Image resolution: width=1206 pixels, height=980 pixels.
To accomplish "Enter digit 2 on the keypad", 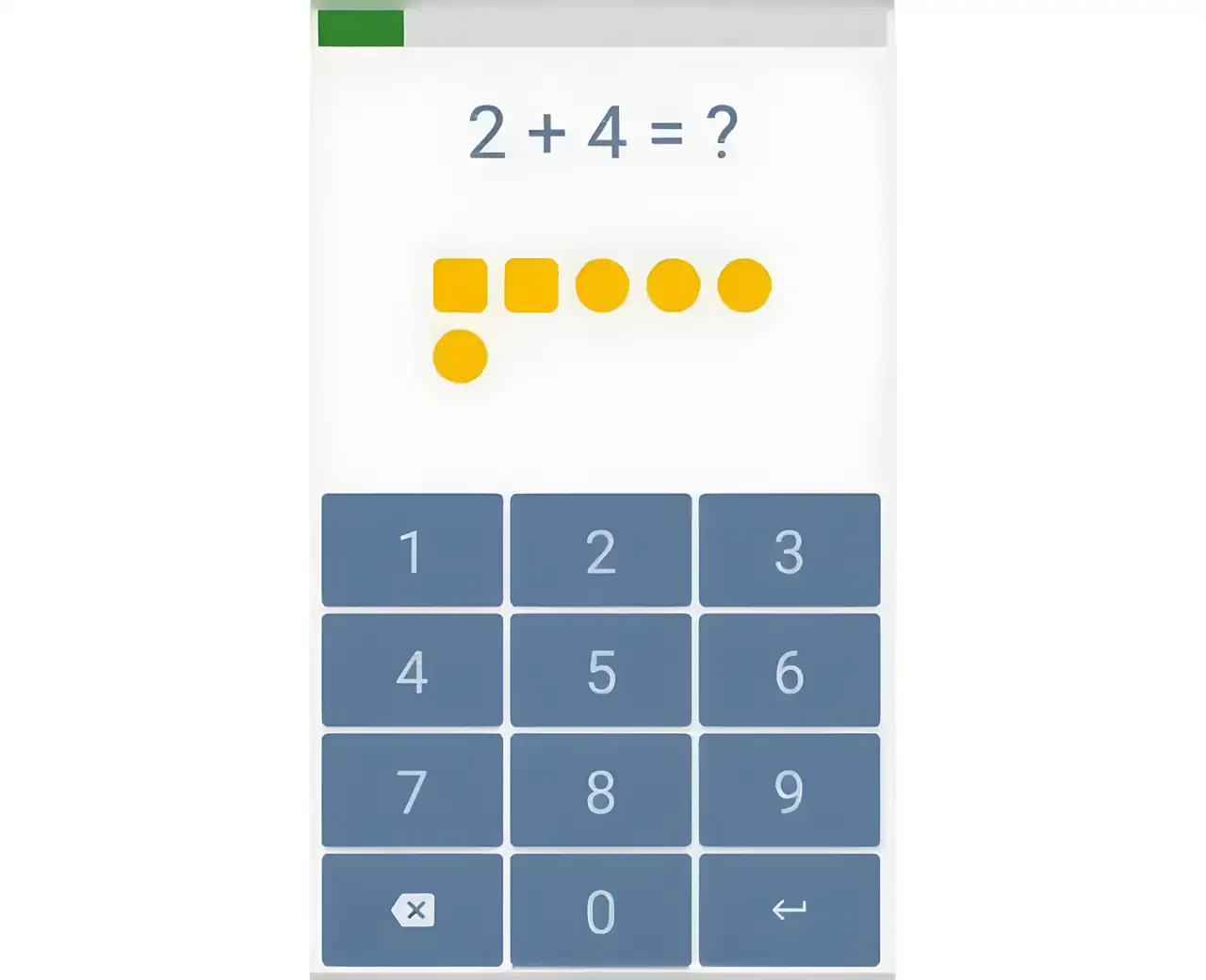I will 600,550.
